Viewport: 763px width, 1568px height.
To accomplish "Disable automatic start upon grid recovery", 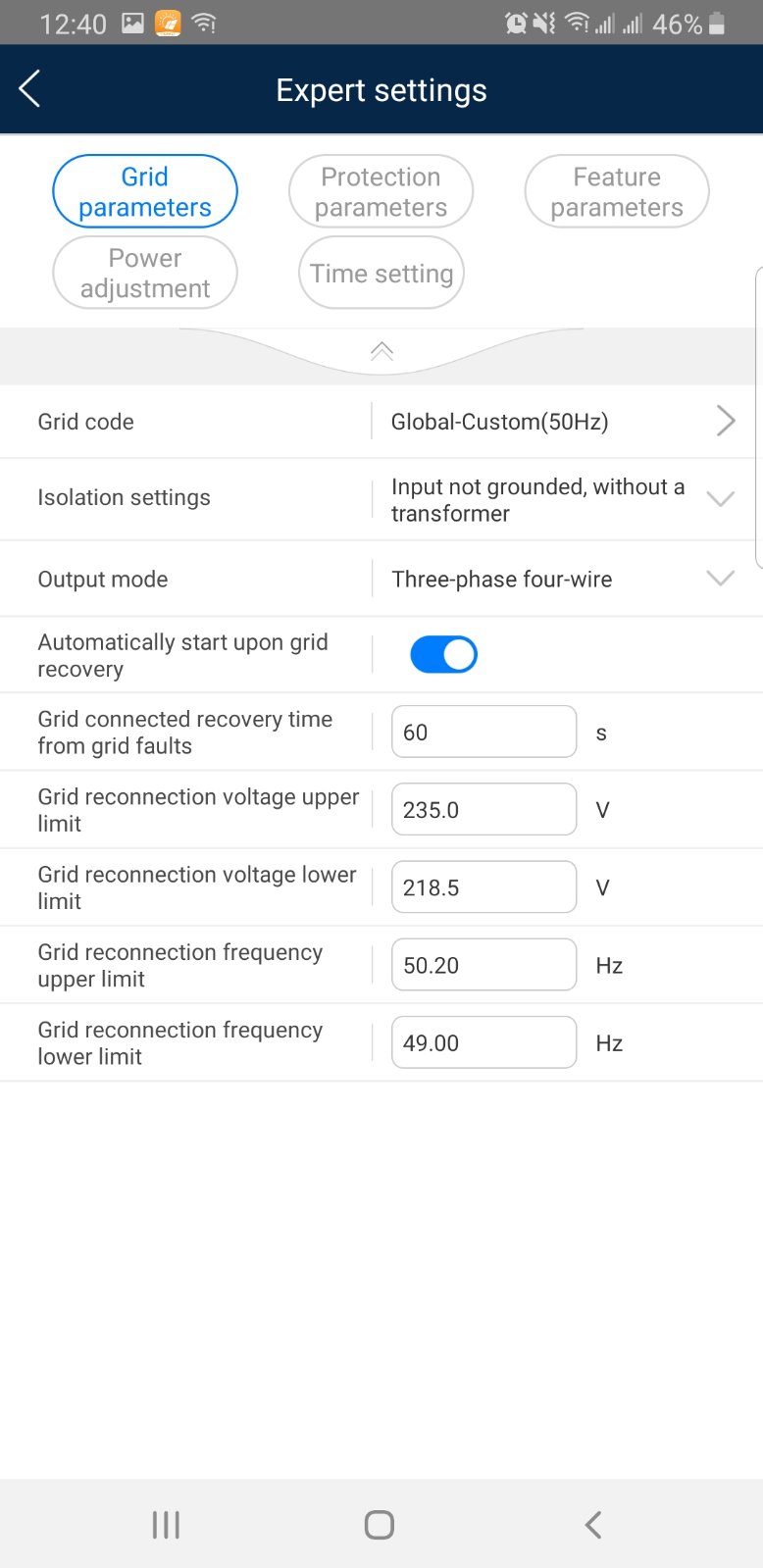I will click(443, 654).
